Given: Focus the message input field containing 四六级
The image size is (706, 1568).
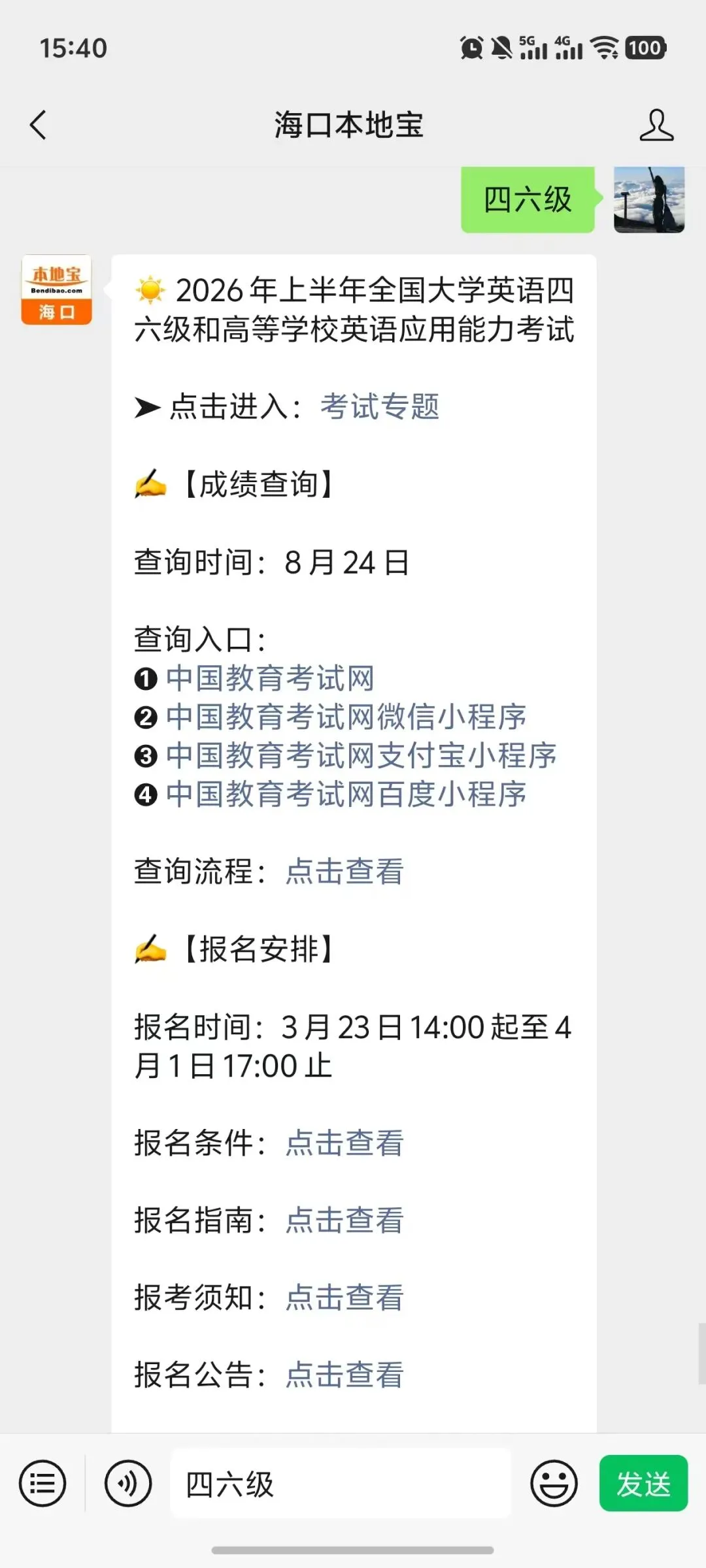Looking at the screenshot, I should [340, 1484].
